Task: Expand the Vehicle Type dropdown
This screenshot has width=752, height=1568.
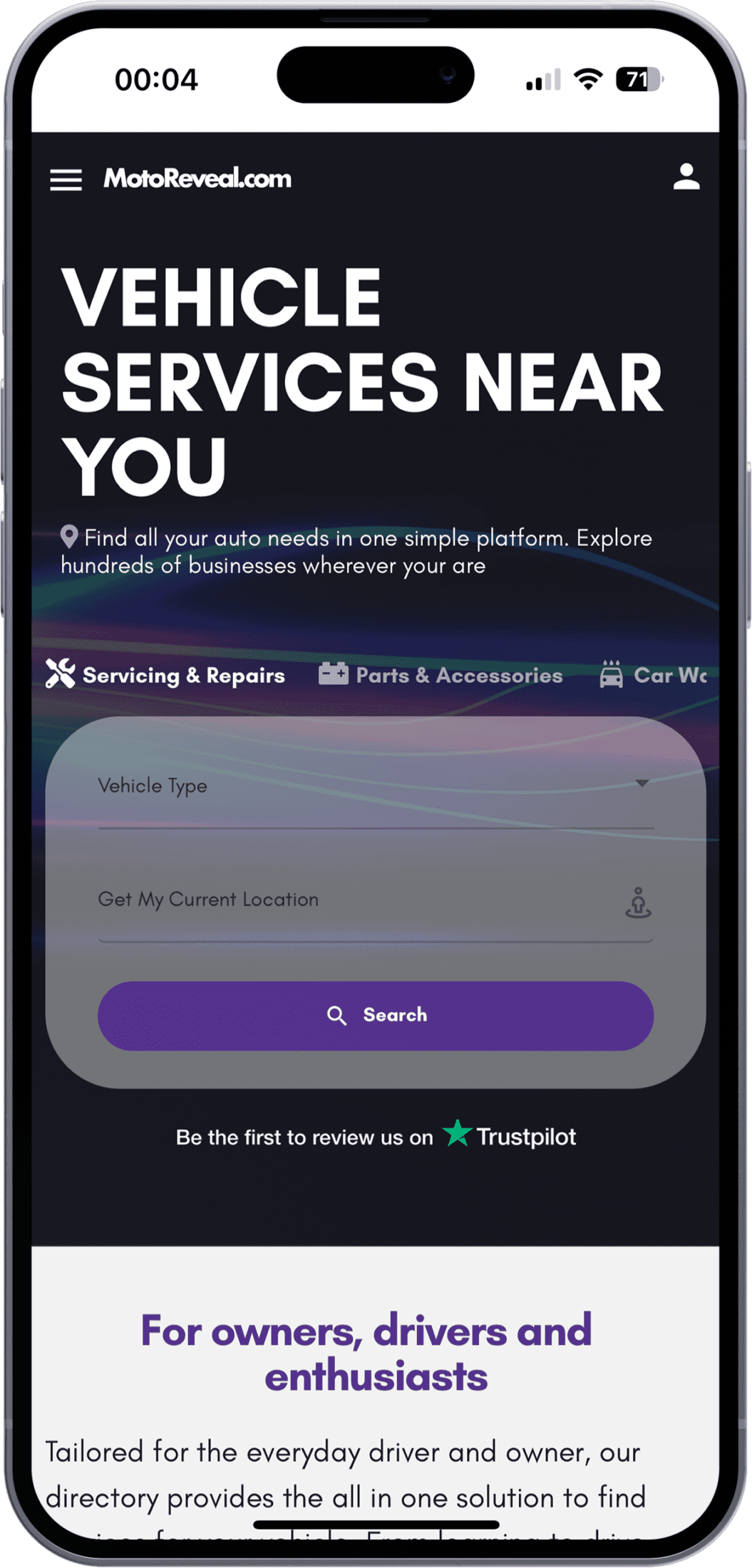Action: click(x=375, y=786)
